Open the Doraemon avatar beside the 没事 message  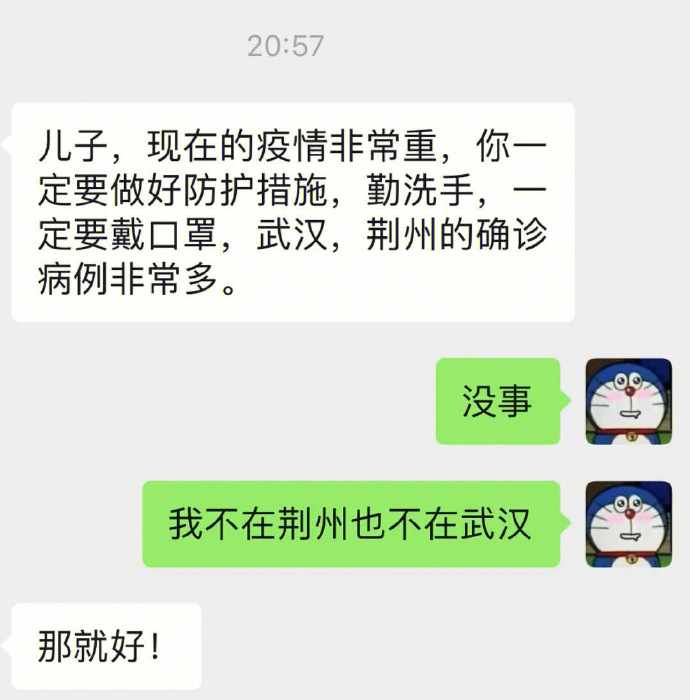[628, 401]
